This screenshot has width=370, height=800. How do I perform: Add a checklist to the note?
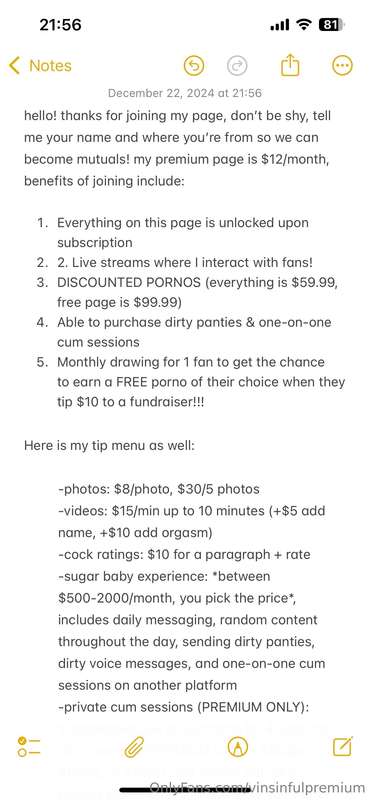(x=29, y=746)
